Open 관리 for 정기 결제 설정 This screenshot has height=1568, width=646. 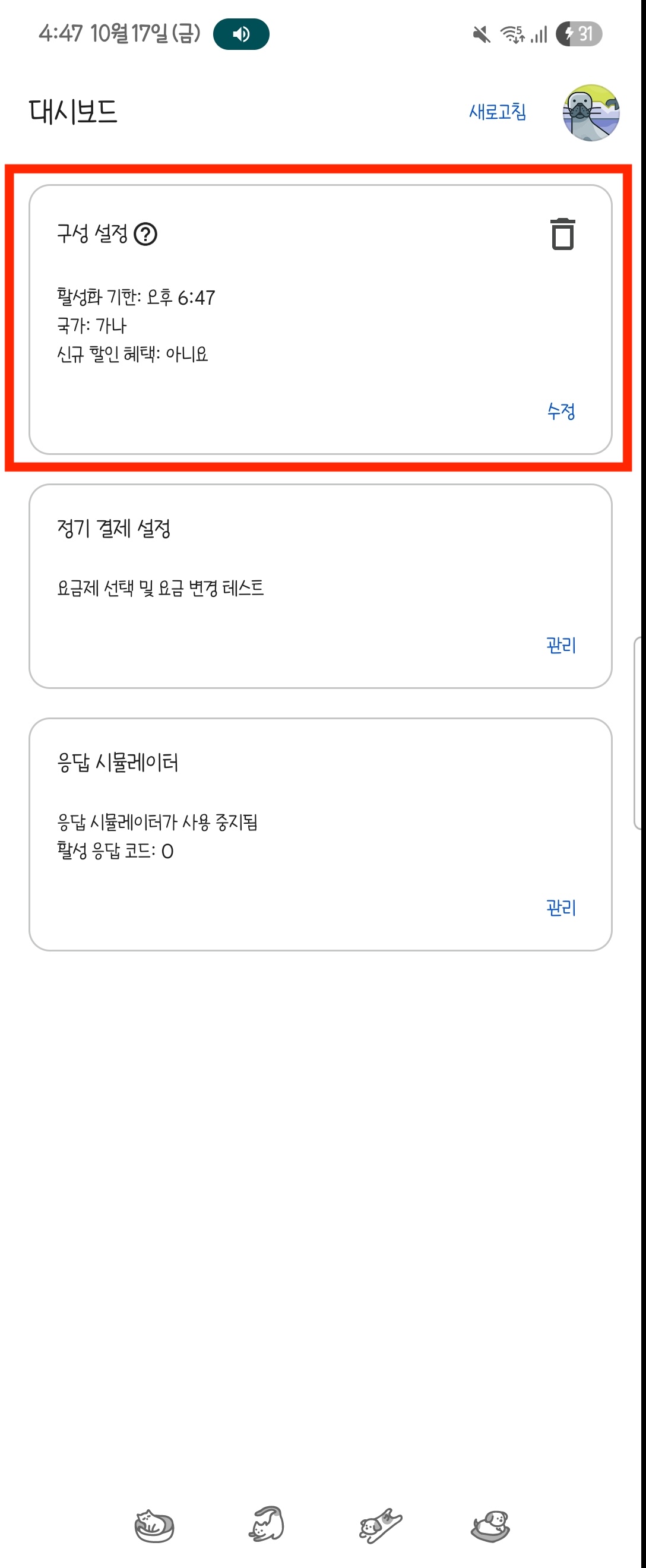coord(560,645)
